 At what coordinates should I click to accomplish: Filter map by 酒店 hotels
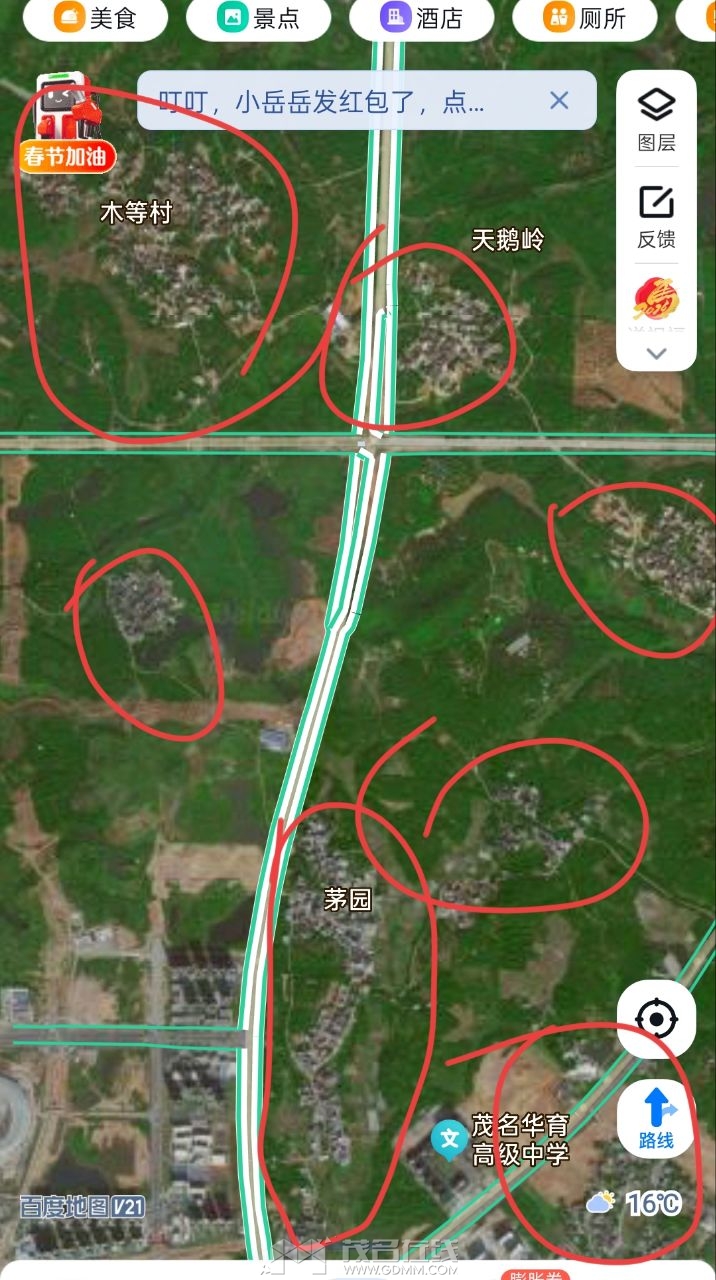421,17
